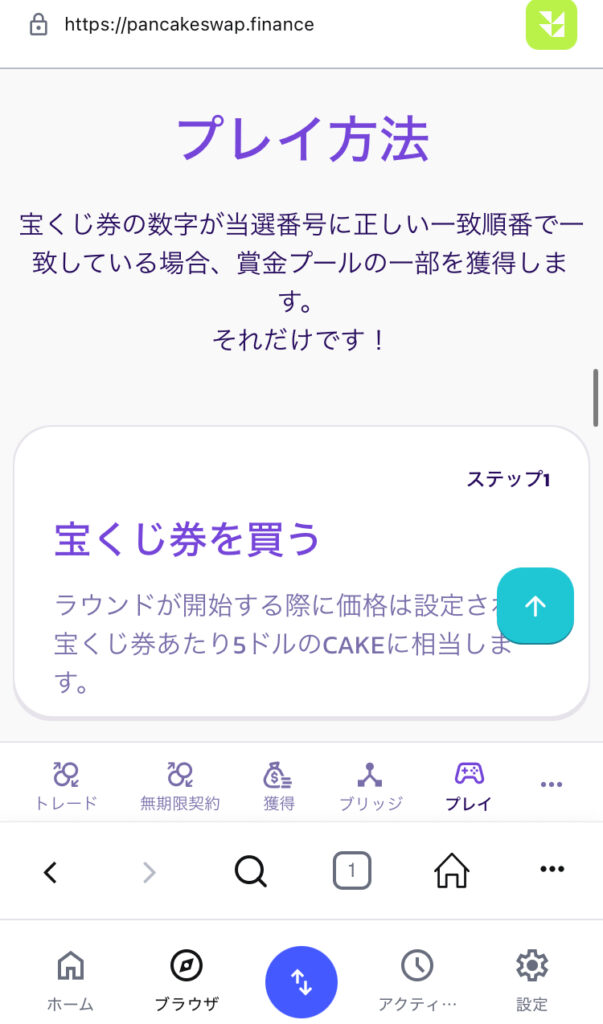
Task: Go back to the previous page
Action: [51, 872]
